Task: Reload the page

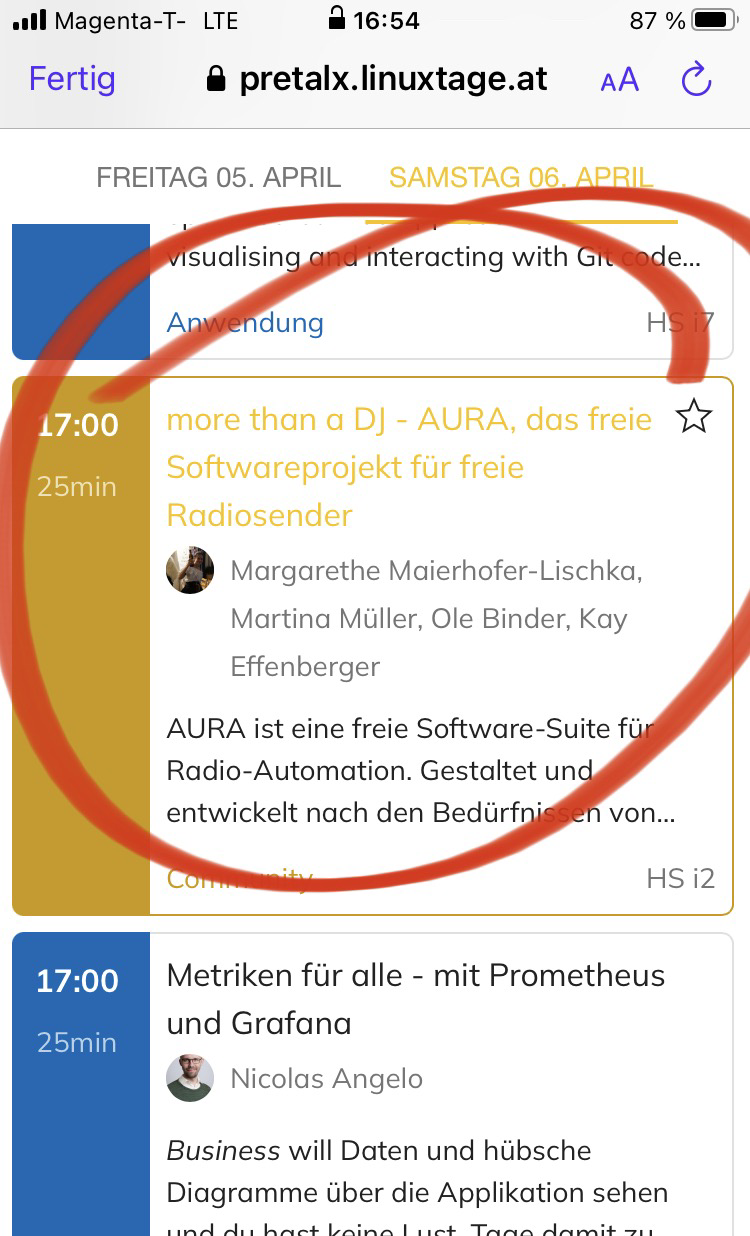Action: 696,79
